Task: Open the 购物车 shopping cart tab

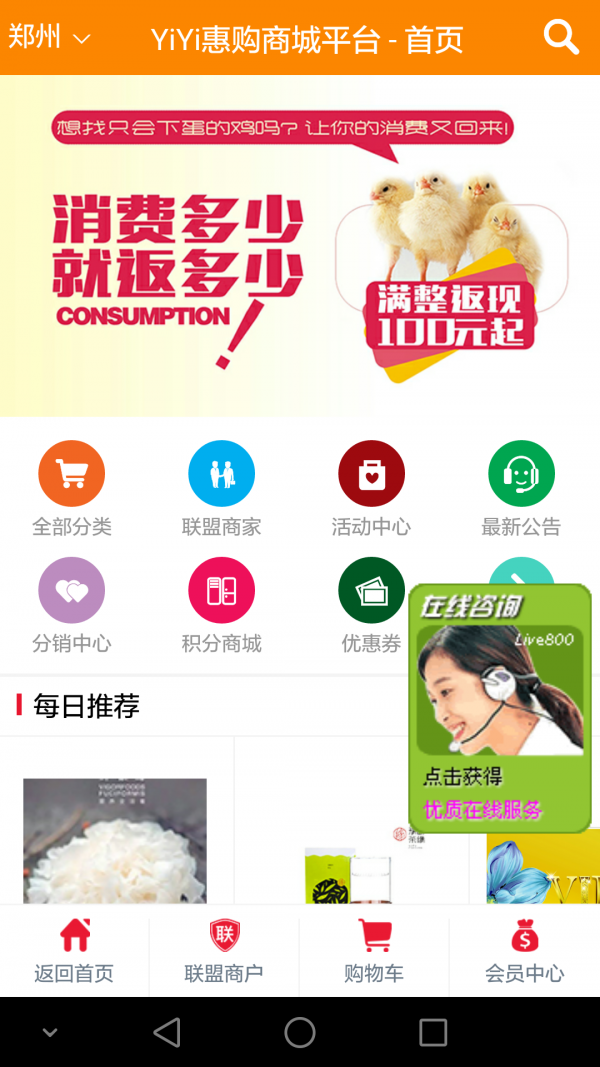Action: pyautogui.click(x=374, y=951)
